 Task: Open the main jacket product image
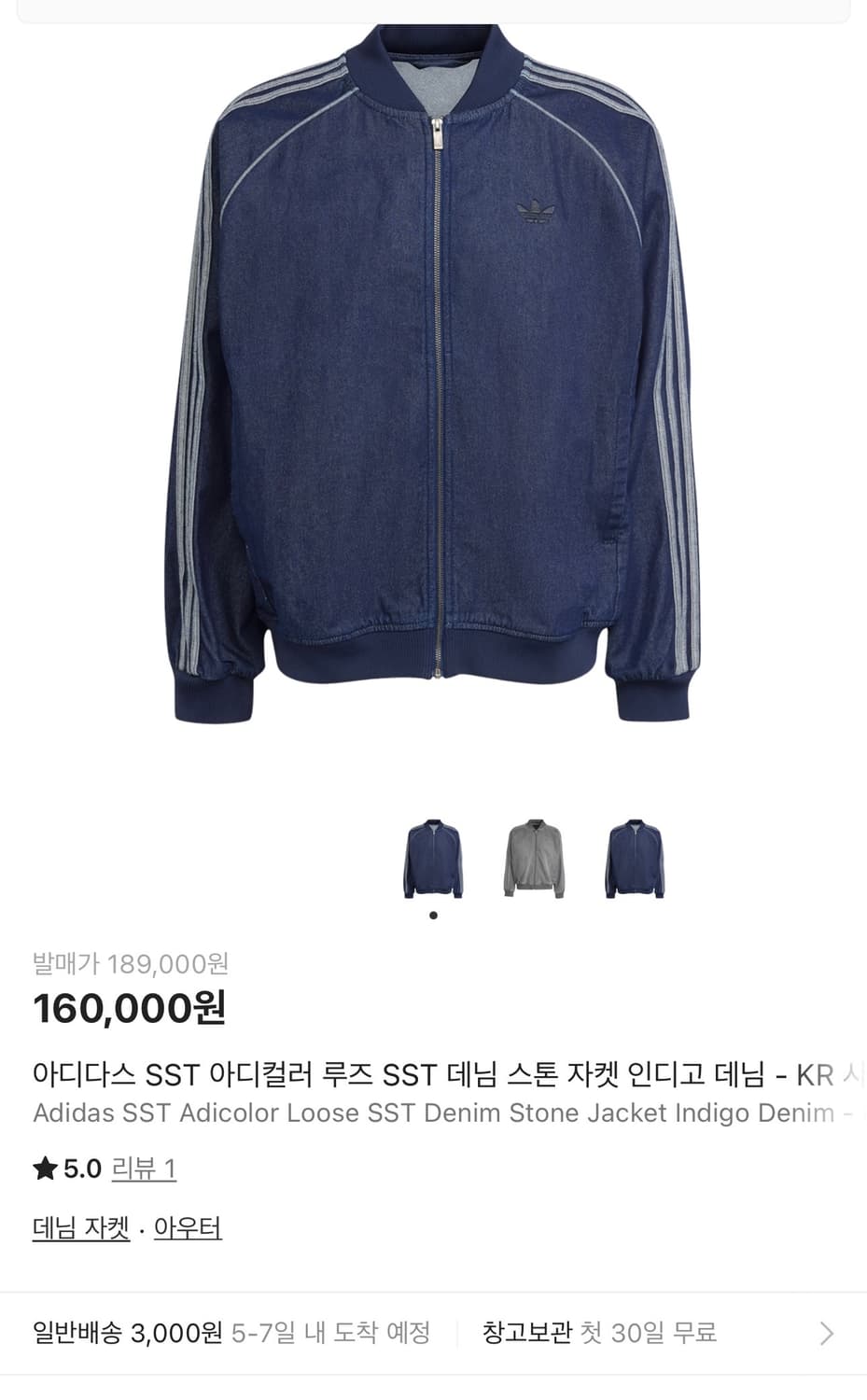(433, 392)
